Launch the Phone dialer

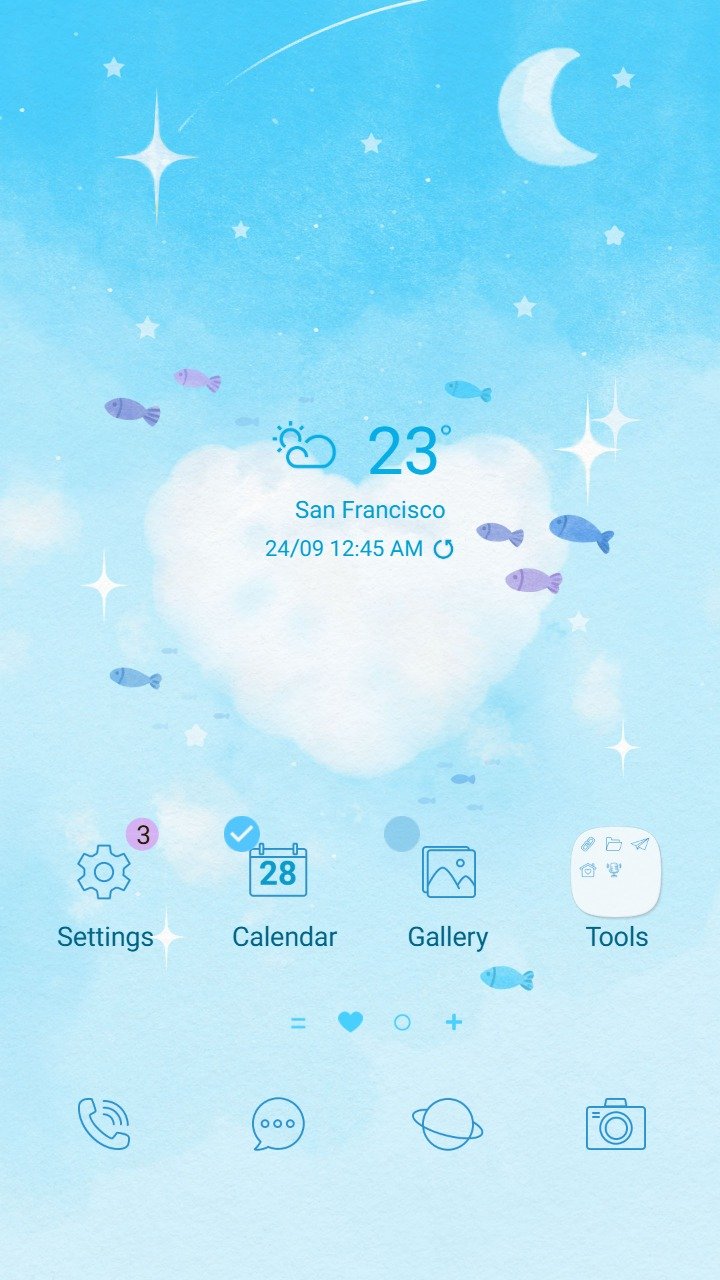coord(104,1124)
